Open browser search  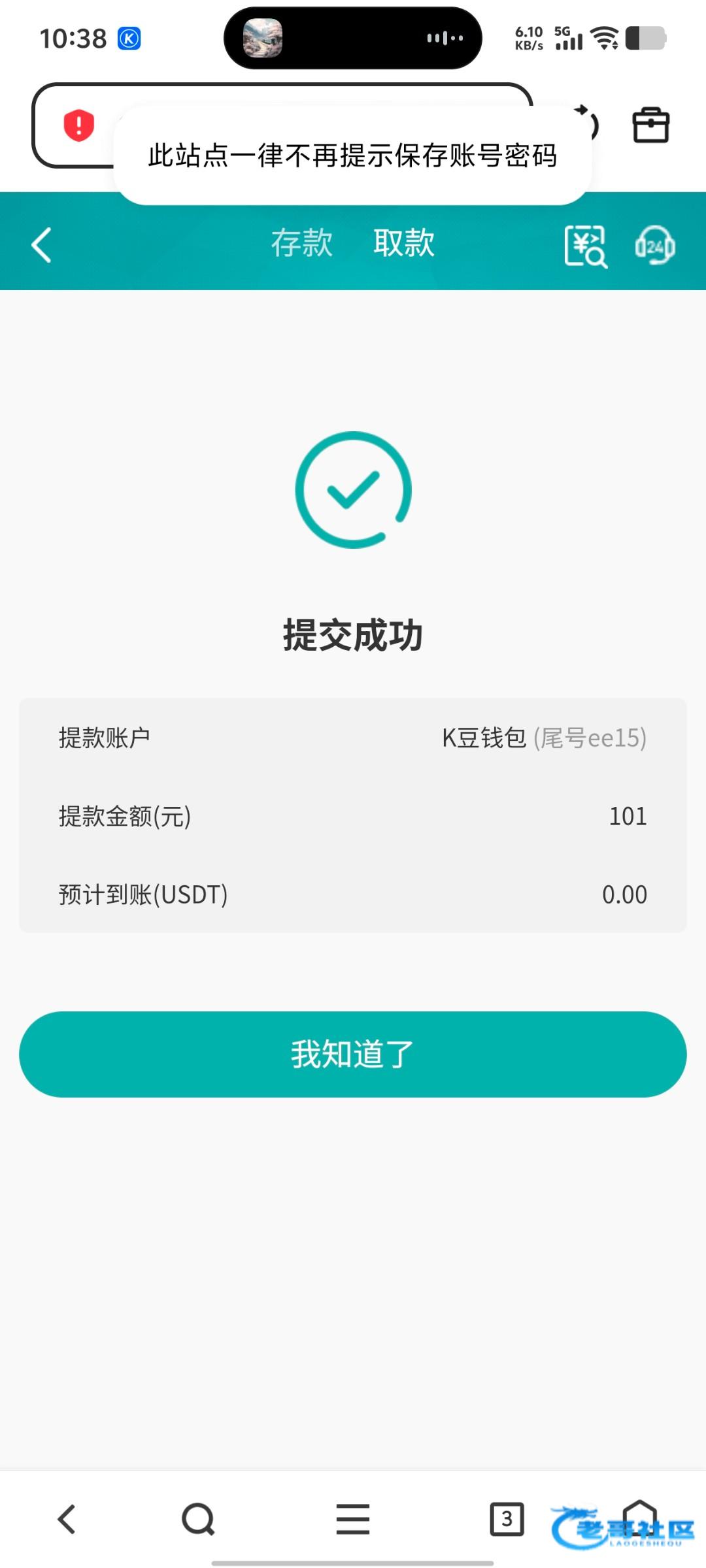[x=198, y=1519]
